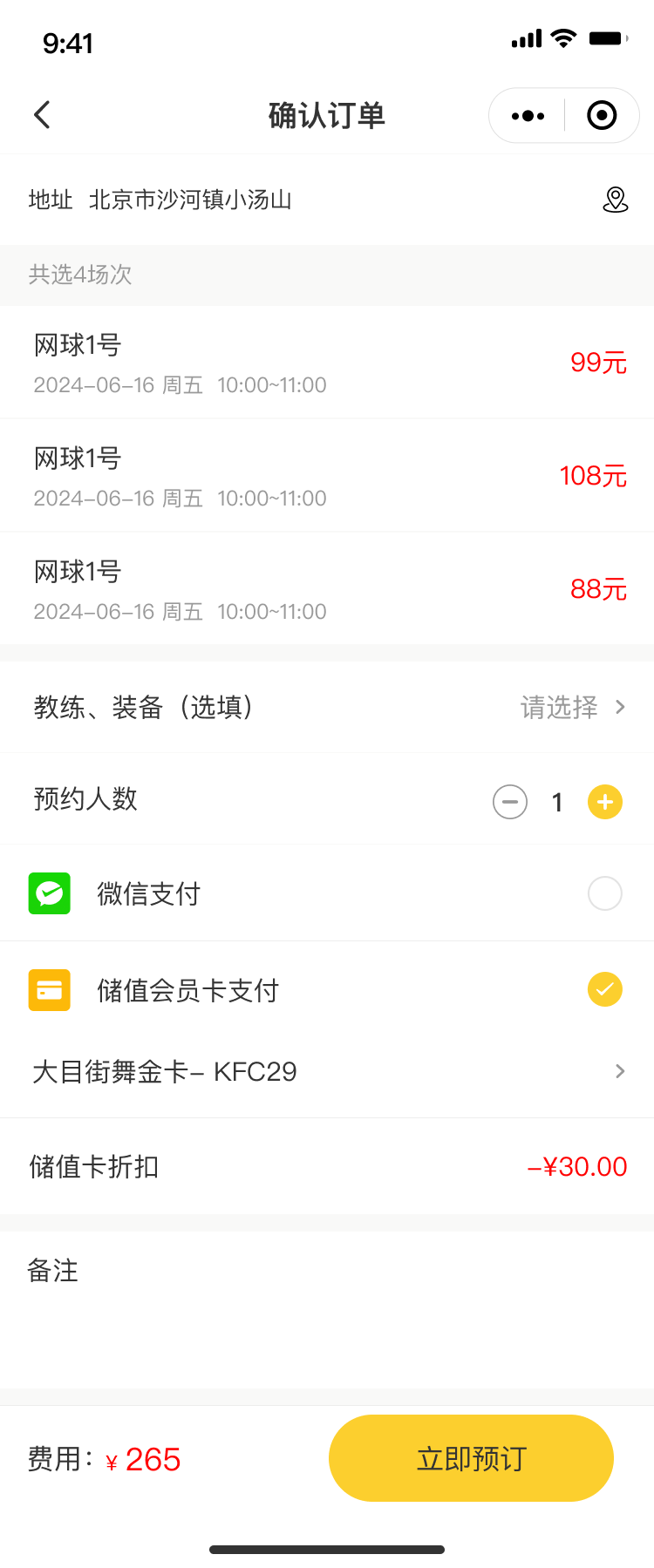Increase 预约人数 with the plus button
Viewport: 654px width, 1568px height.
(605, 802)
